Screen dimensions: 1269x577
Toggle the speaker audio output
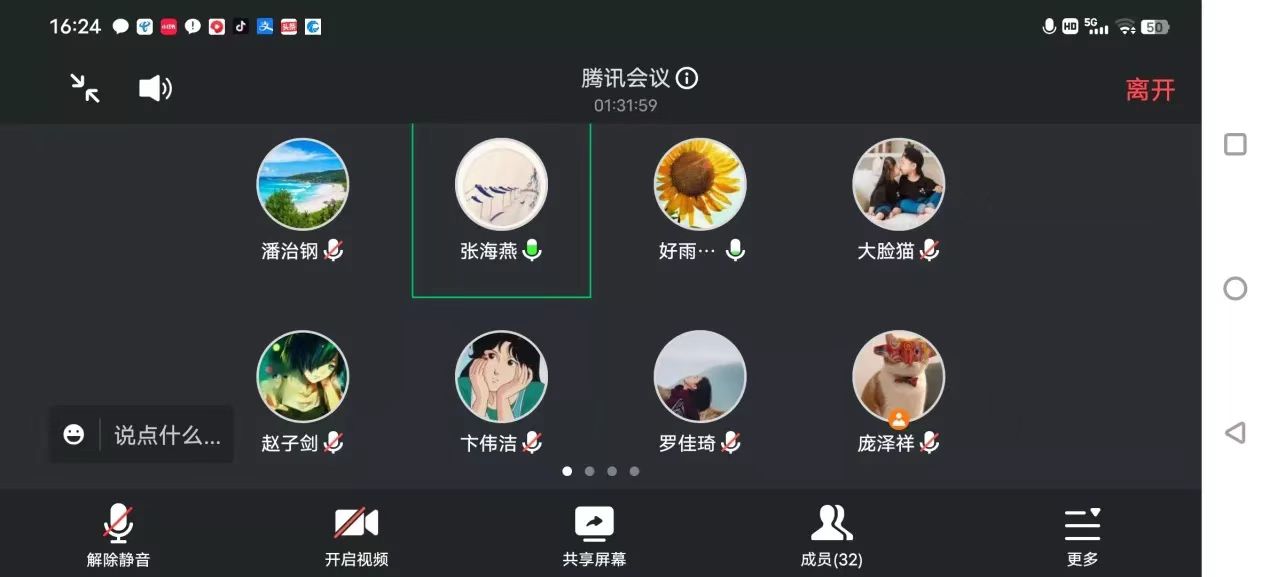point(155,89)
